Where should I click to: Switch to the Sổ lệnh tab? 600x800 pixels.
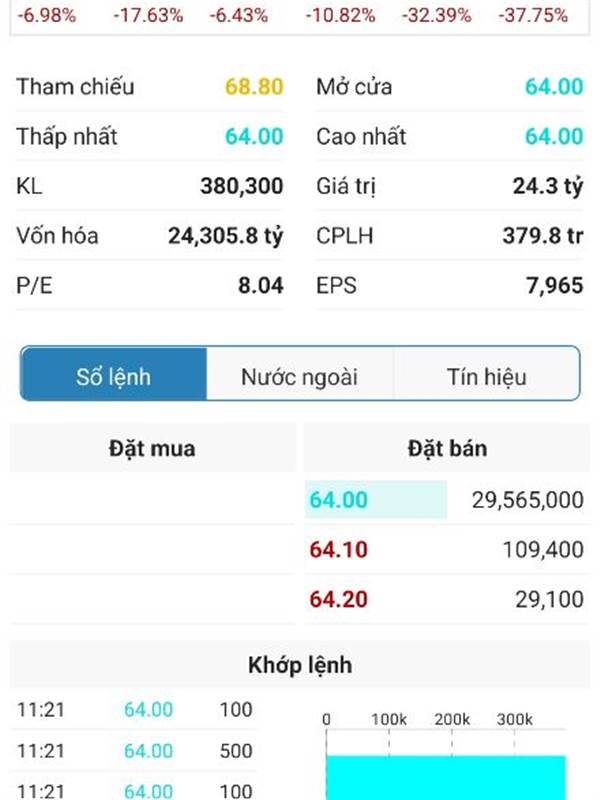[x=113, y=377]
